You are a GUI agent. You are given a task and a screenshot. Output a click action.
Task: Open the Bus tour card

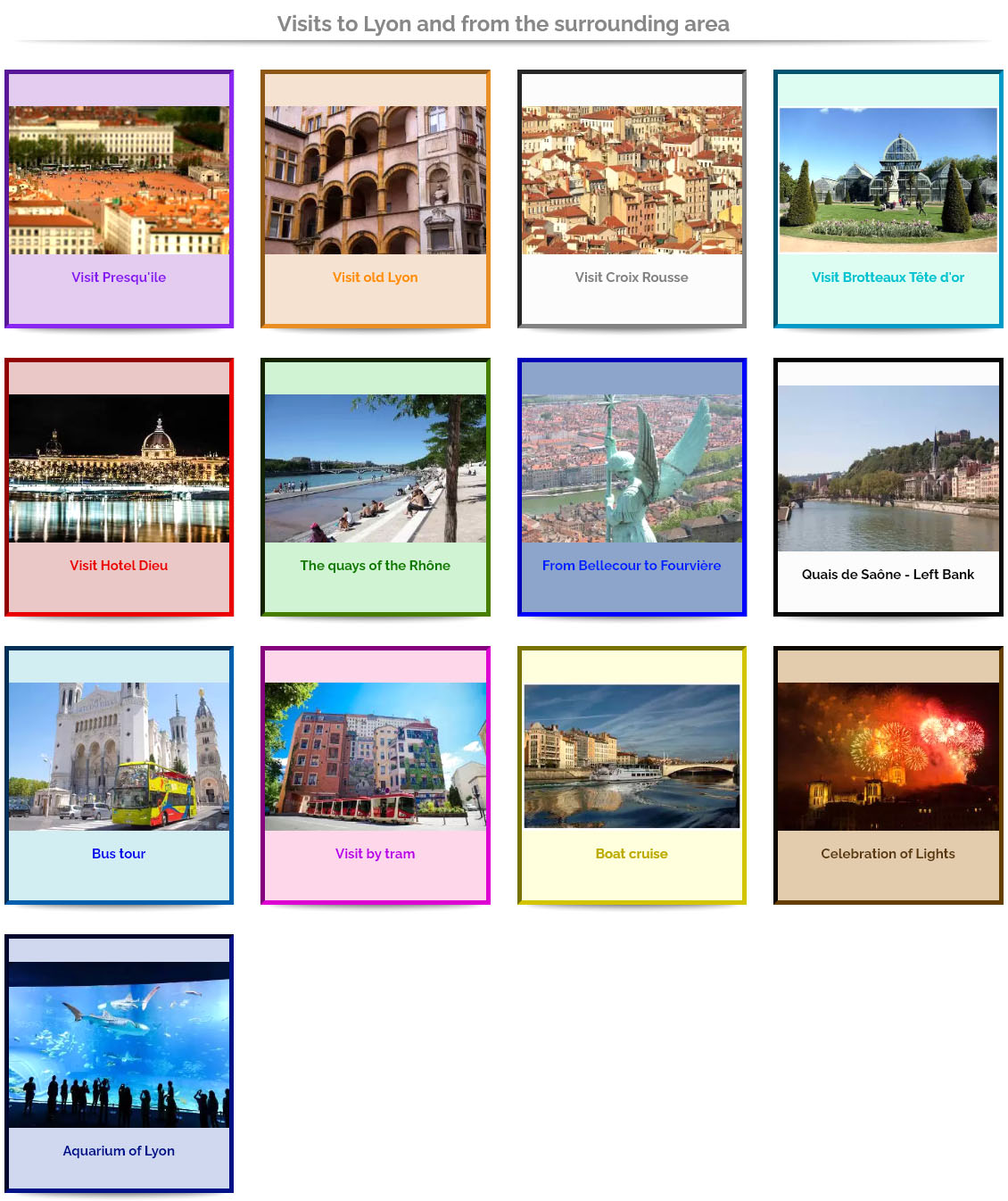pyautogui.click(x=119, y=775)
